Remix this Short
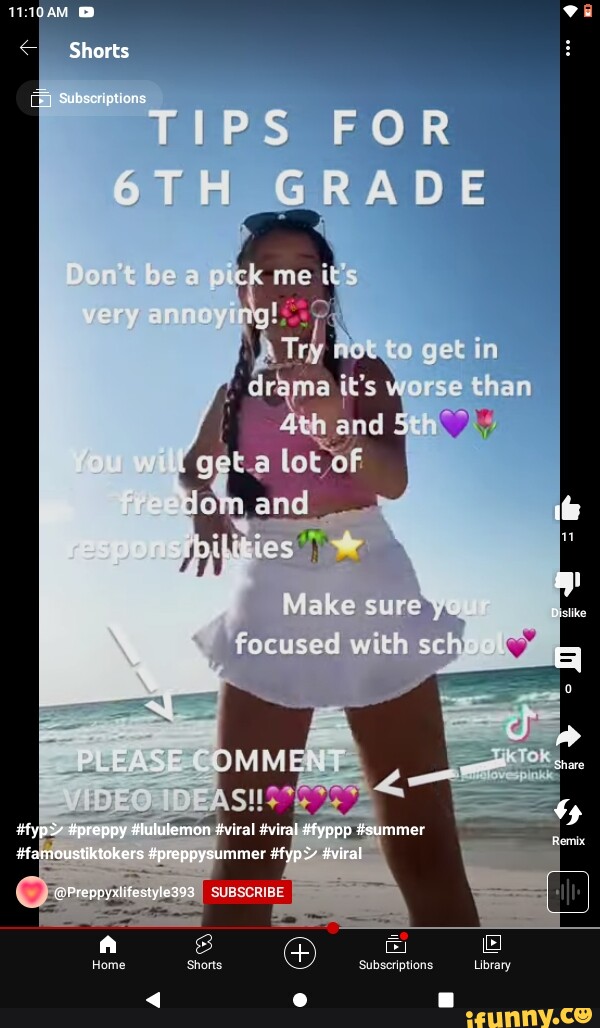 (568, 813)
